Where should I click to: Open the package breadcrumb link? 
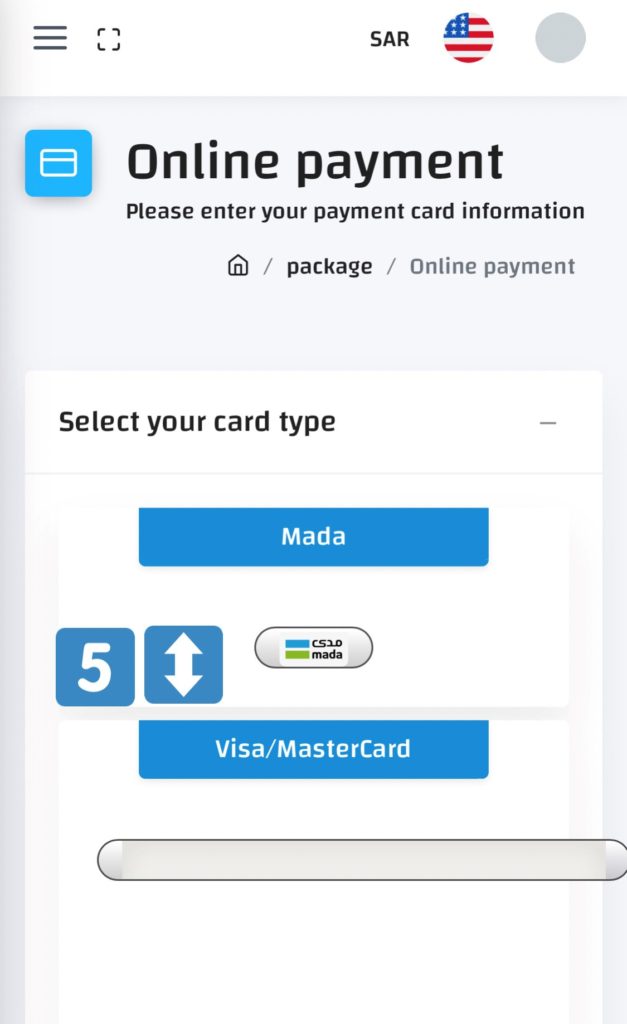(x=329, y=267)
